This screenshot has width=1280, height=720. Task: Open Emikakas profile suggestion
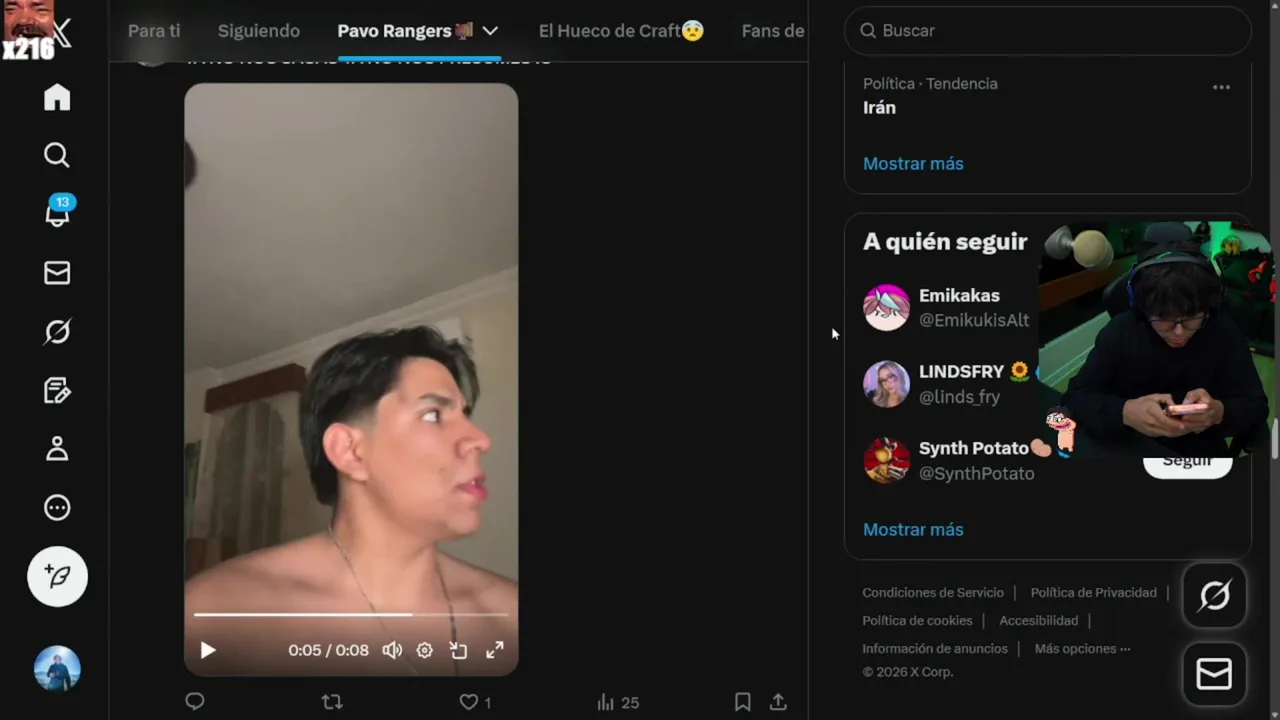point(958,296)
